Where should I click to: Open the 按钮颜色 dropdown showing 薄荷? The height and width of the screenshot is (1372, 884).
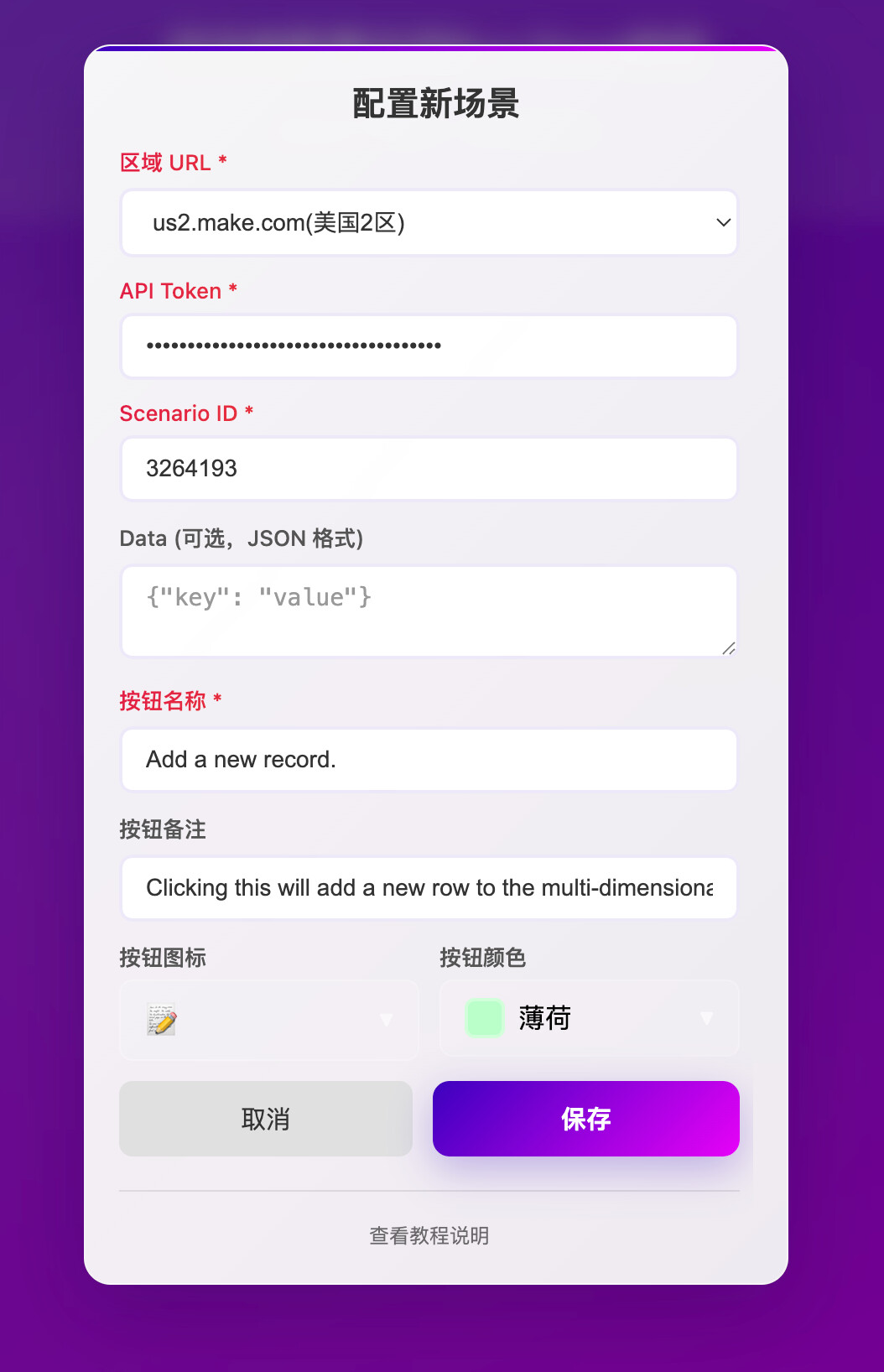pos(589,1019)
